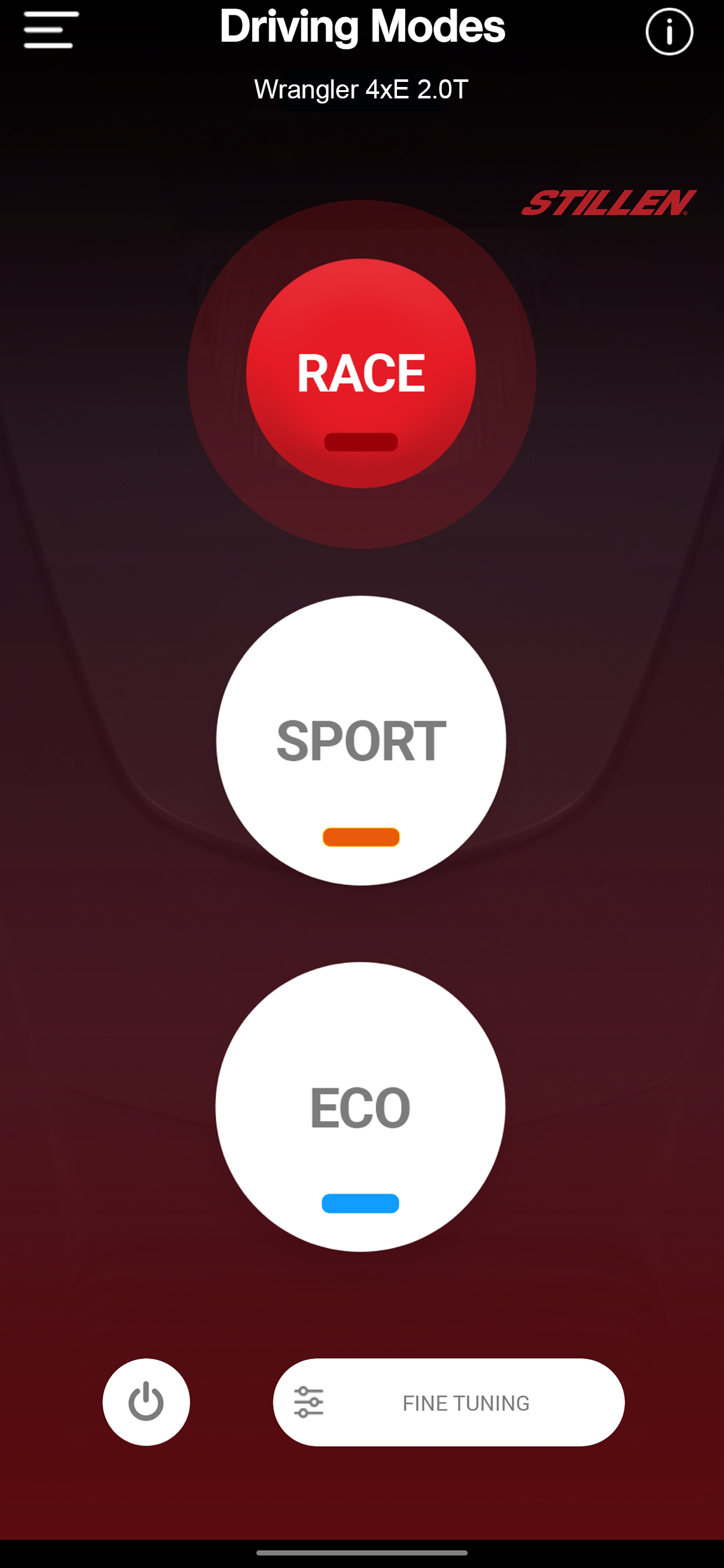This screenshot has height=1568, width=724.
Task: Open the info icon
Action: coord(669,32)
